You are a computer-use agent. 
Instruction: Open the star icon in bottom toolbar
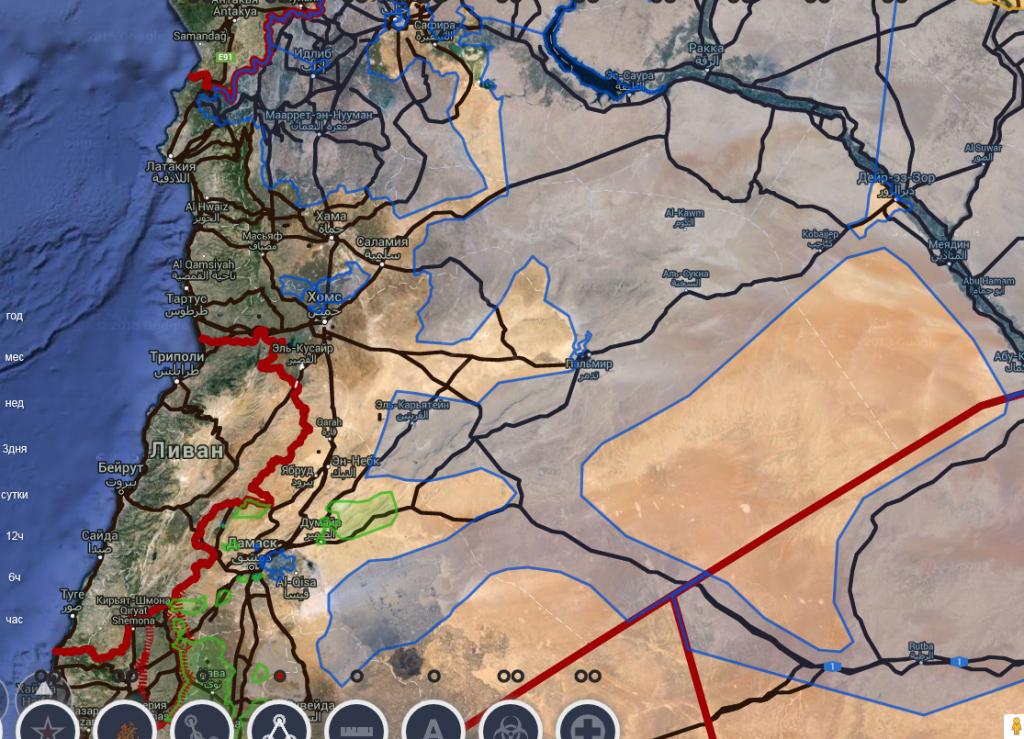(47, 726)
